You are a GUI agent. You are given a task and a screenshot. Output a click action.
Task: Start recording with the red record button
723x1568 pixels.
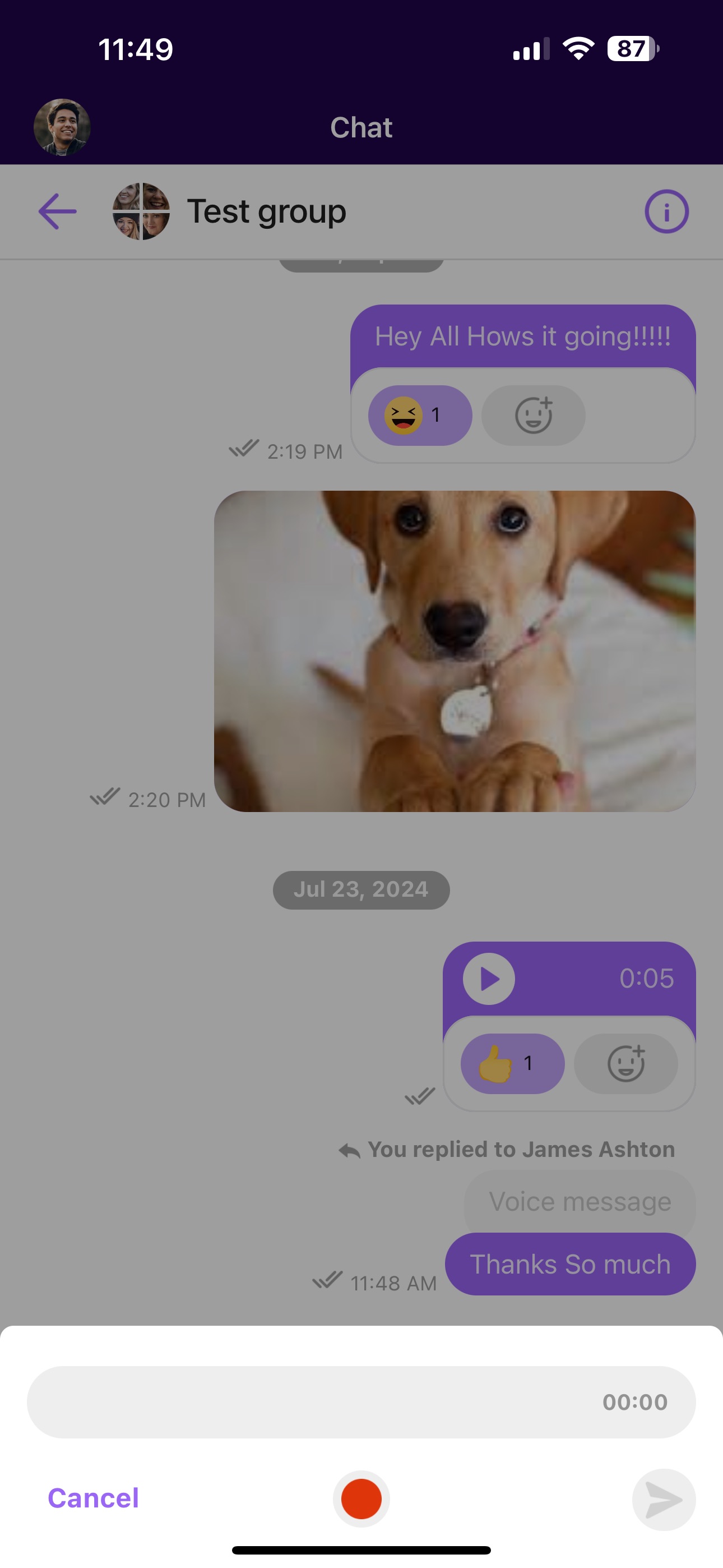click(x=361, y=1498)
